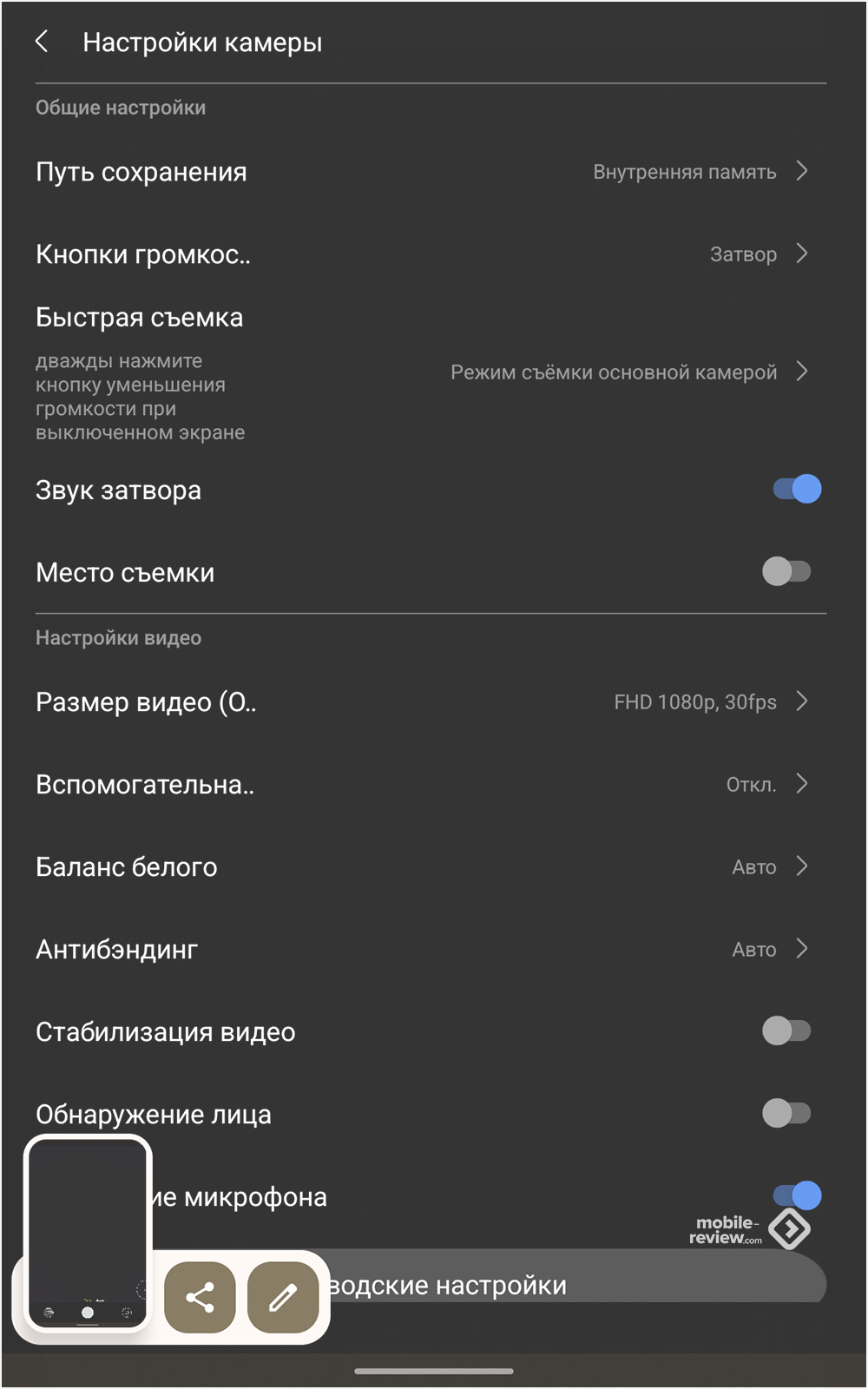Go back from camera settings
This screenshot has width=868, height=1389.
[42, 42]
